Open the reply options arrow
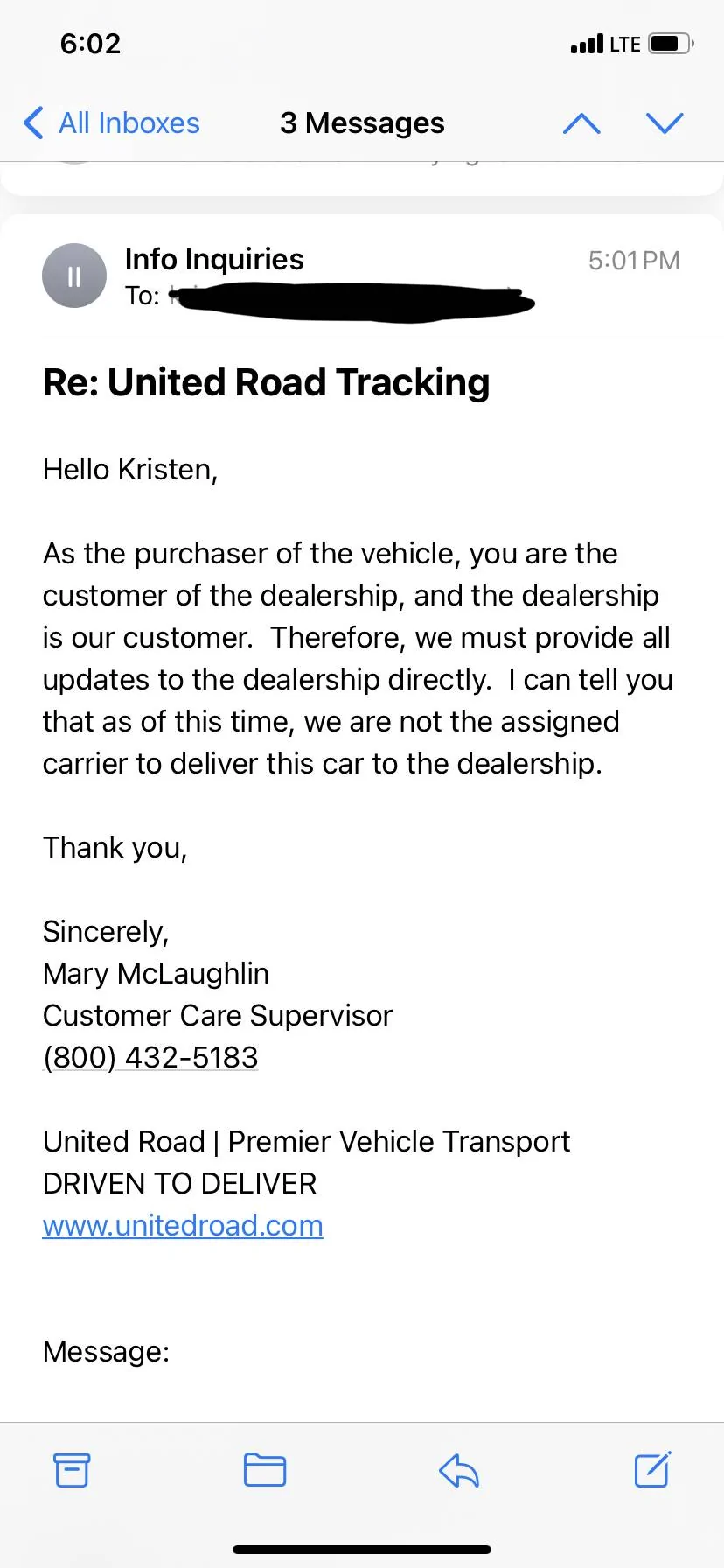 (459, 1470)
